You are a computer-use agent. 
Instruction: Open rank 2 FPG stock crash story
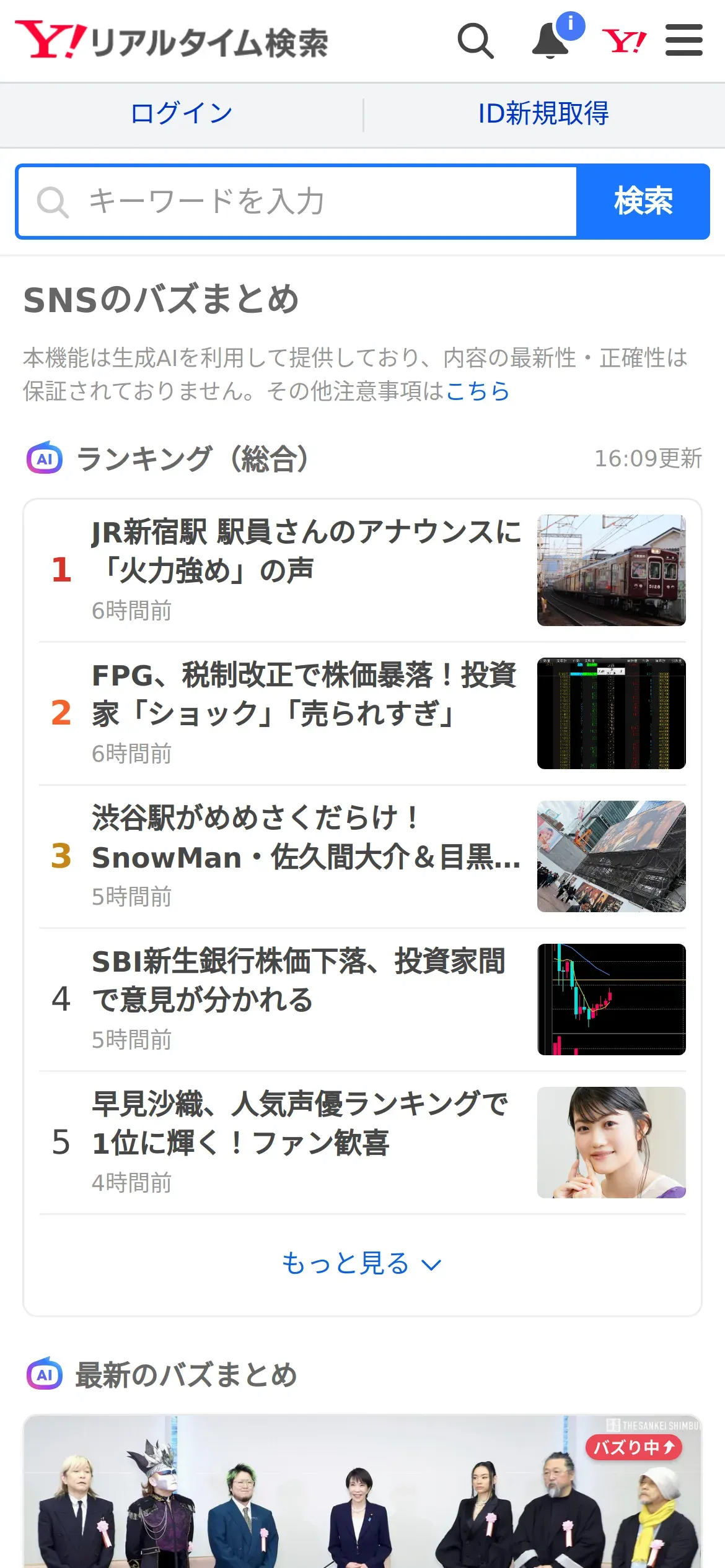coord(304,694)
